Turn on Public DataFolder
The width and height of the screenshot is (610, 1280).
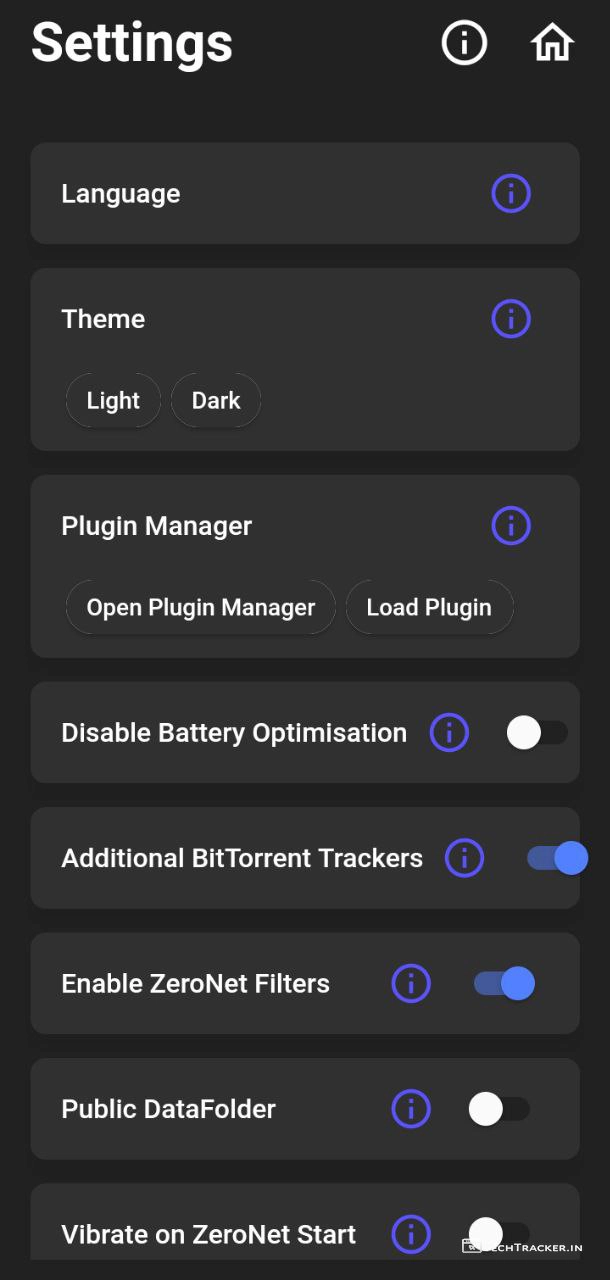[498, 1109]
